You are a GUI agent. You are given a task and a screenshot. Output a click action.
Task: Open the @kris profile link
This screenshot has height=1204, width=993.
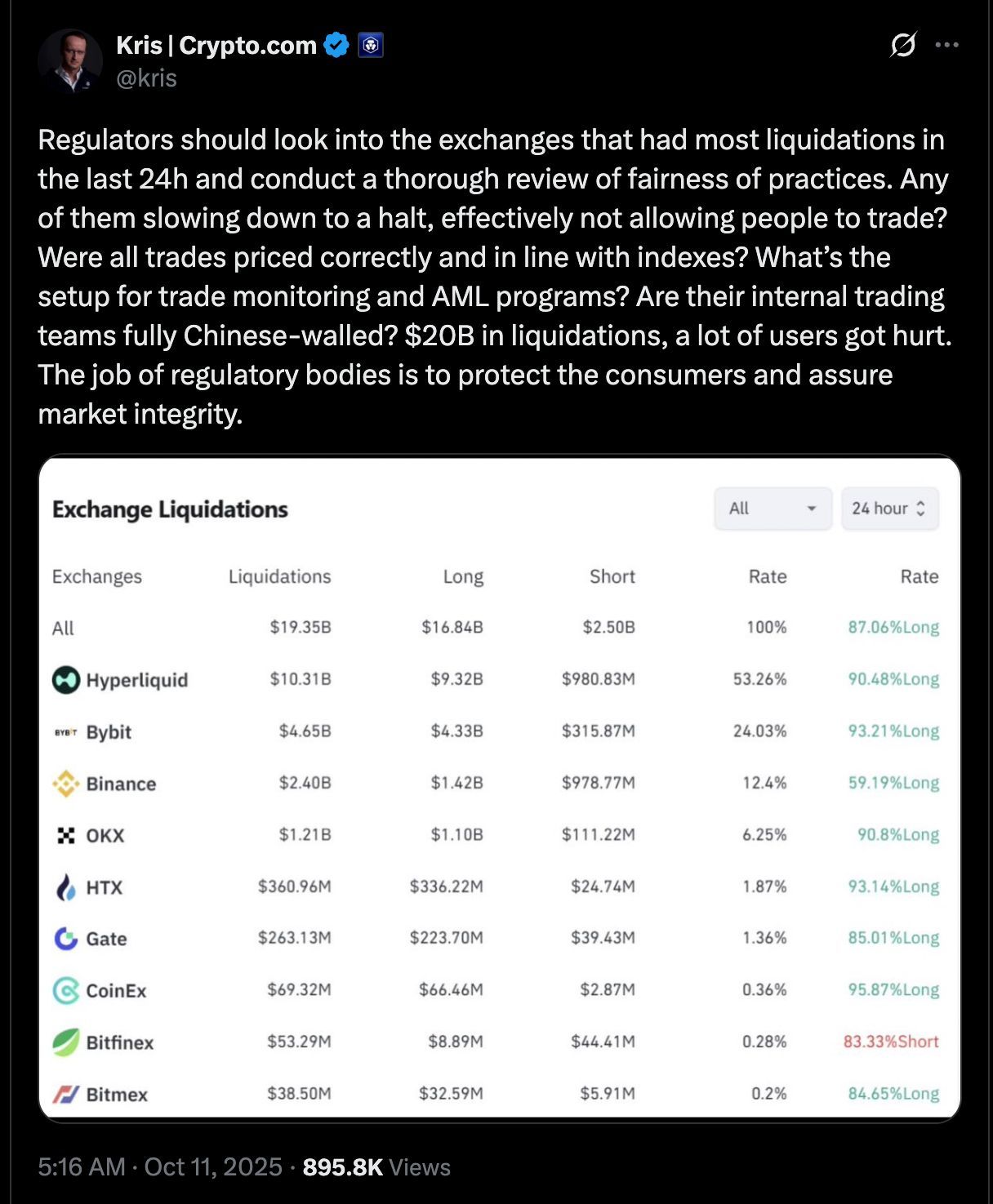coord(145,78)
